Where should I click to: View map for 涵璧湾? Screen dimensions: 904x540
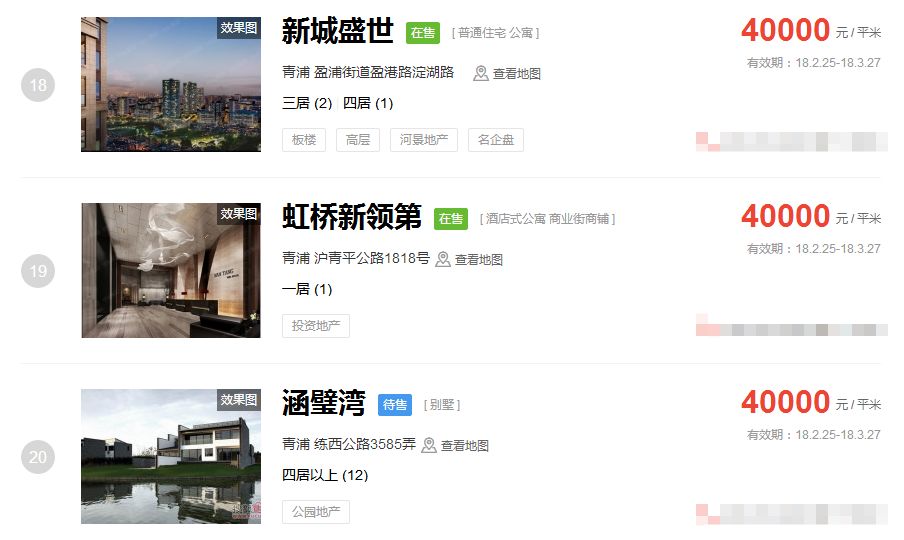click(x=455, y=446)
